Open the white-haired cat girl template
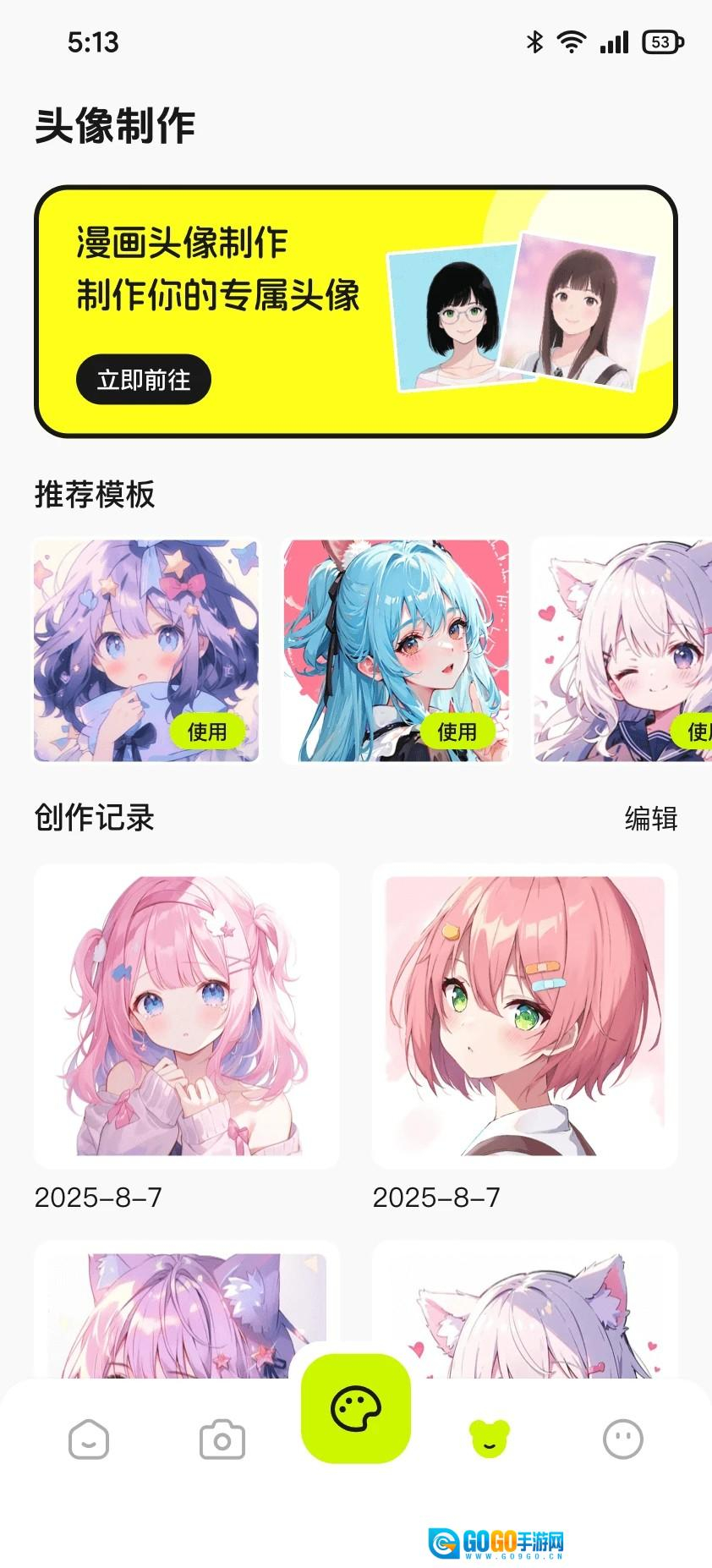Image resolution: width=712 pixels, height=1568 pixels. click(x=622, y=650)
